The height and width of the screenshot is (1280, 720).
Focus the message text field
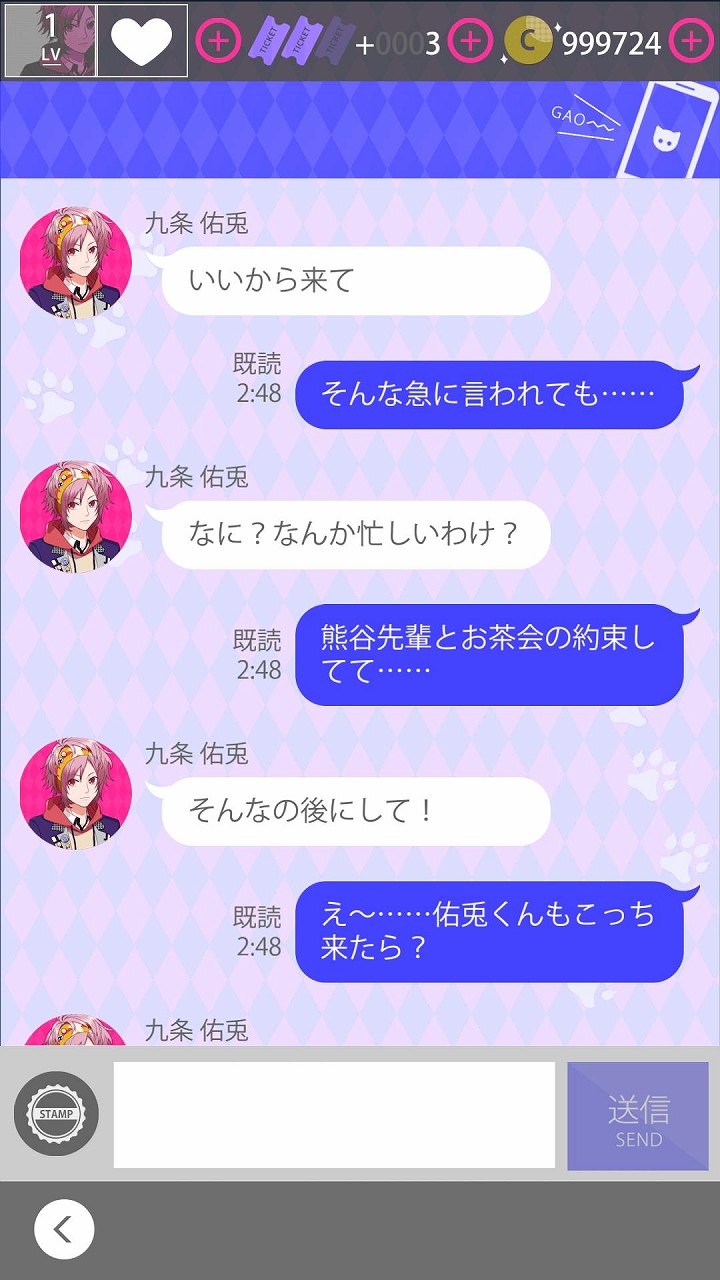pyautogui.click(x=334, y=1114)
